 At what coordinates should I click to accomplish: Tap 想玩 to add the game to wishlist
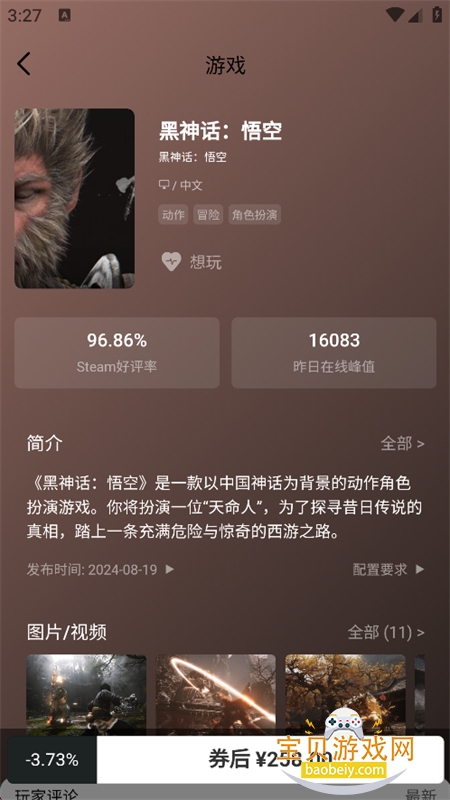(191, 262)
